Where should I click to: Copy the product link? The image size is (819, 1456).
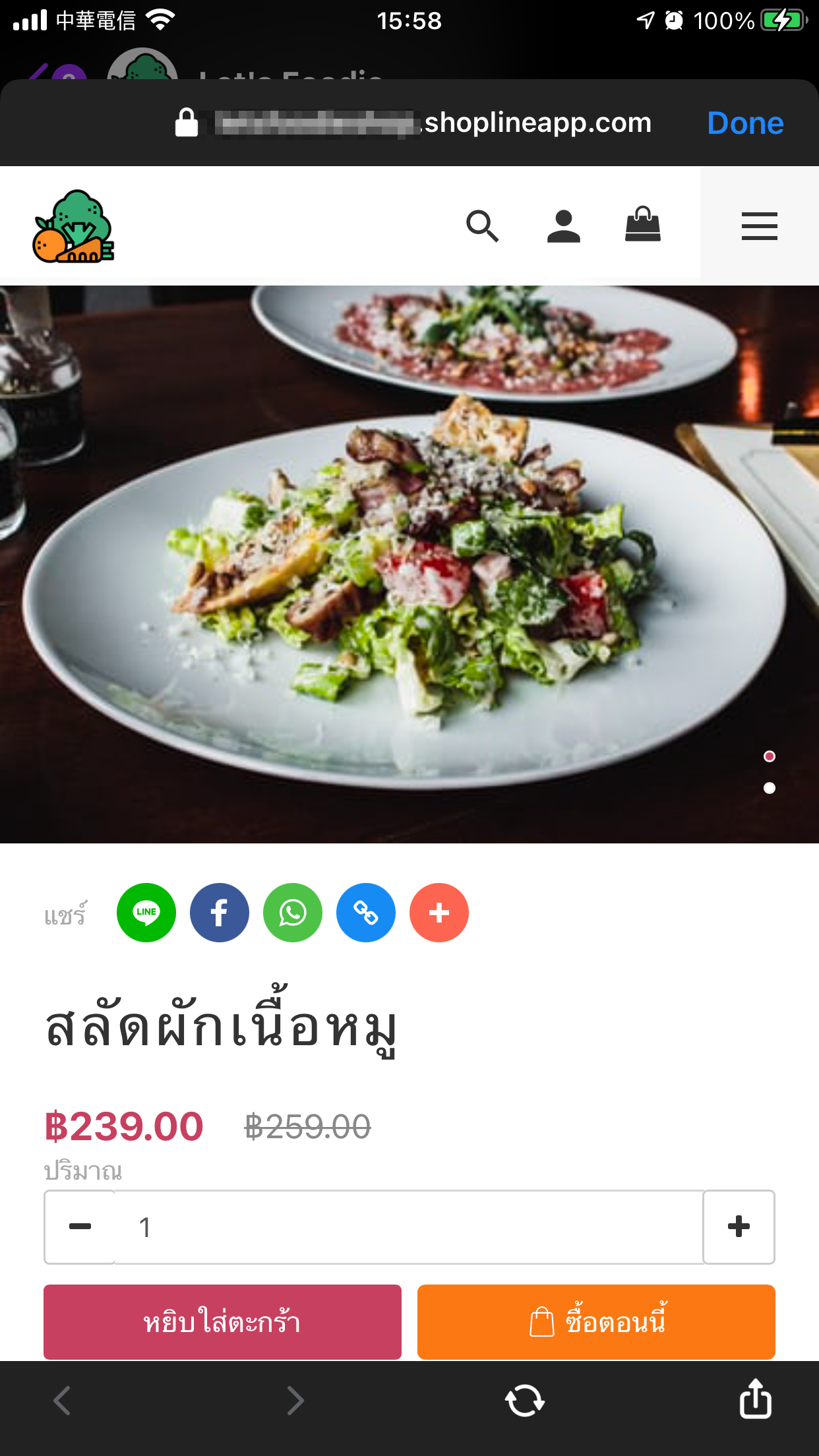tap(366, 913)
